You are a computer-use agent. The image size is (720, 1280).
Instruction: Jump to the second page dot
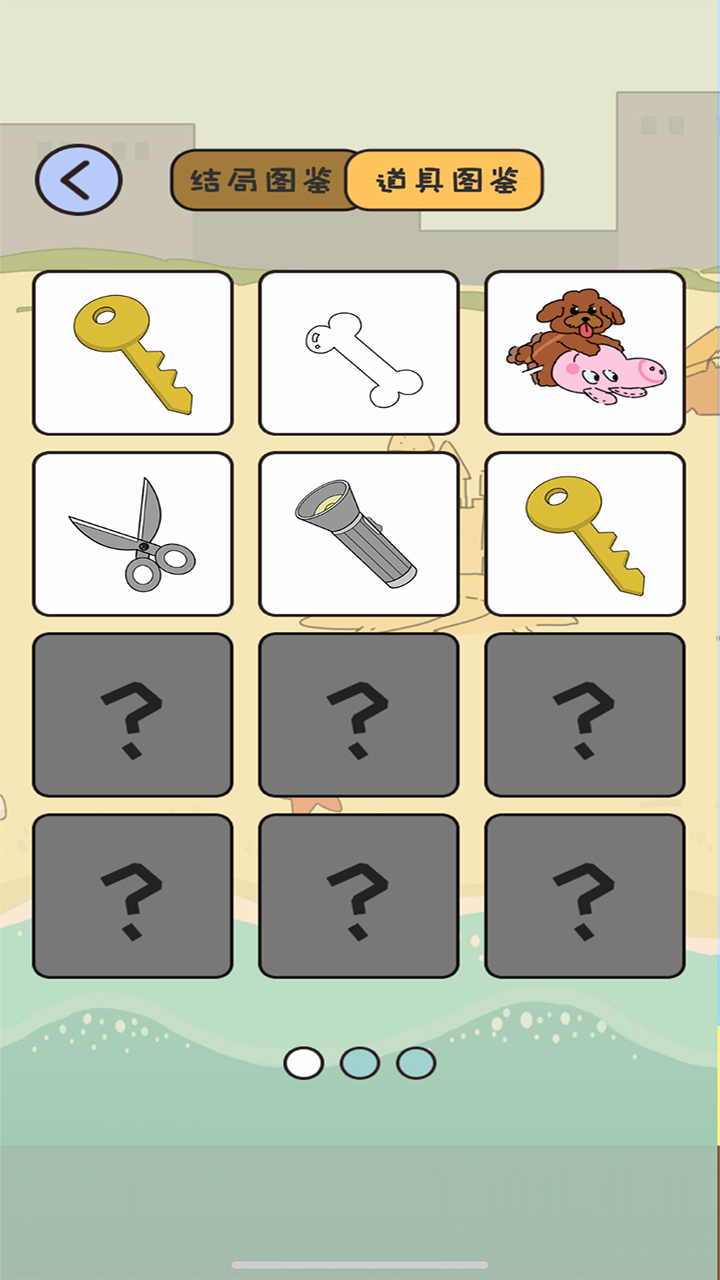[360, 1062]
